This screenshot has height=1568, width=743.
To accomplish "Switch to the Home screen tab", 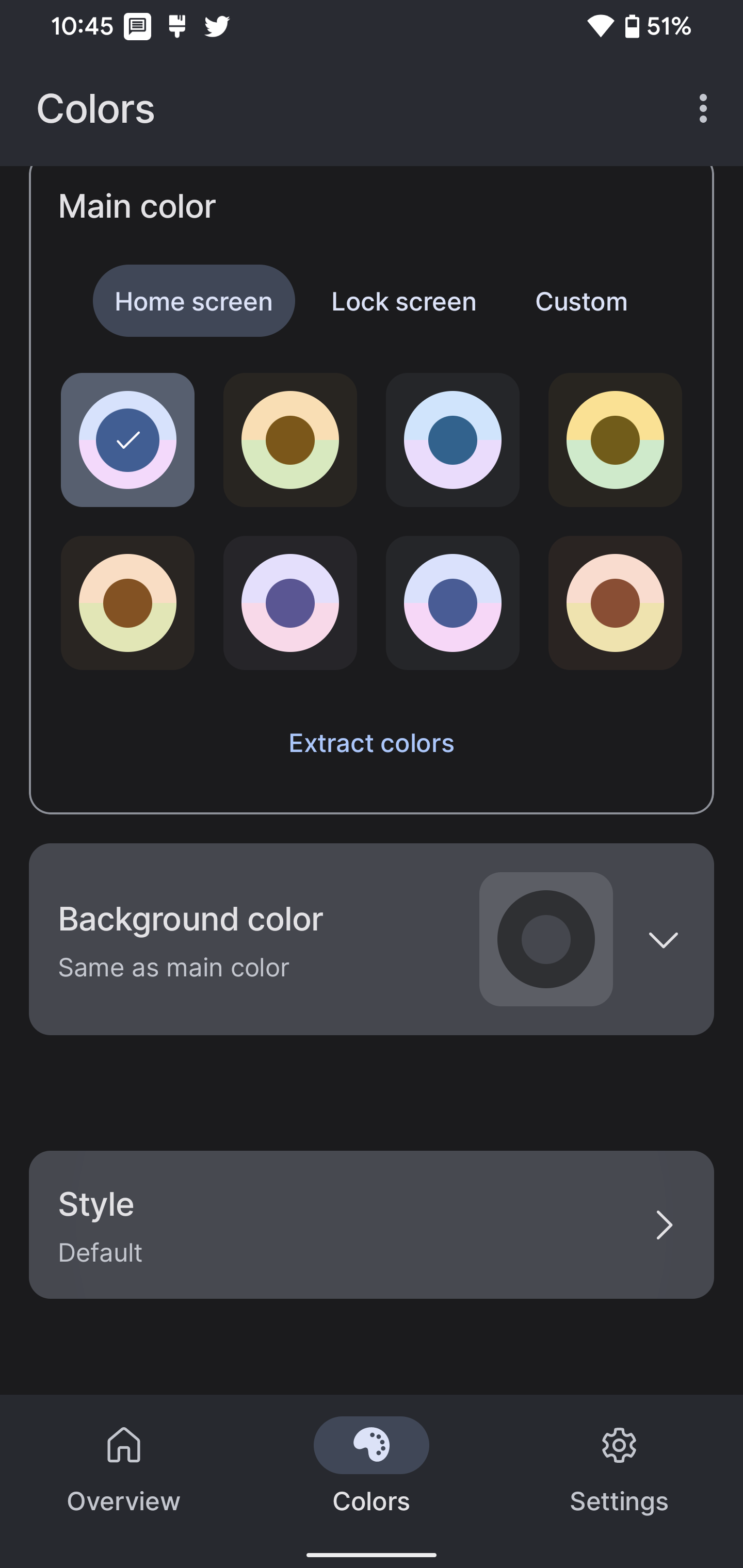I will (x=193, y=300).
